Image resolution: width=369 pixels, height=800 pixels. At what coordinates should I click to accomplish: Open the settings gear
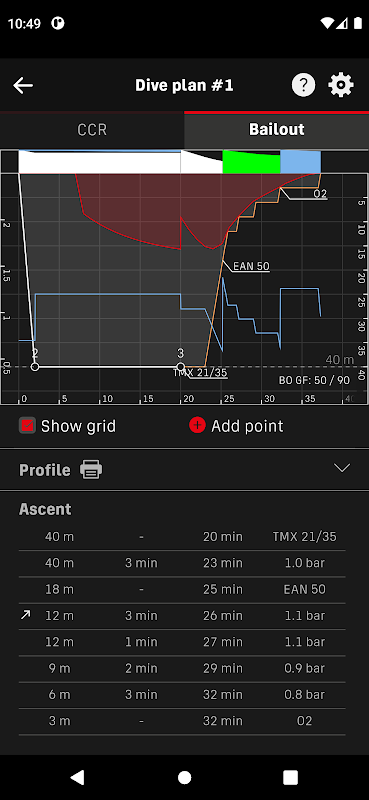tap(341, 85)
